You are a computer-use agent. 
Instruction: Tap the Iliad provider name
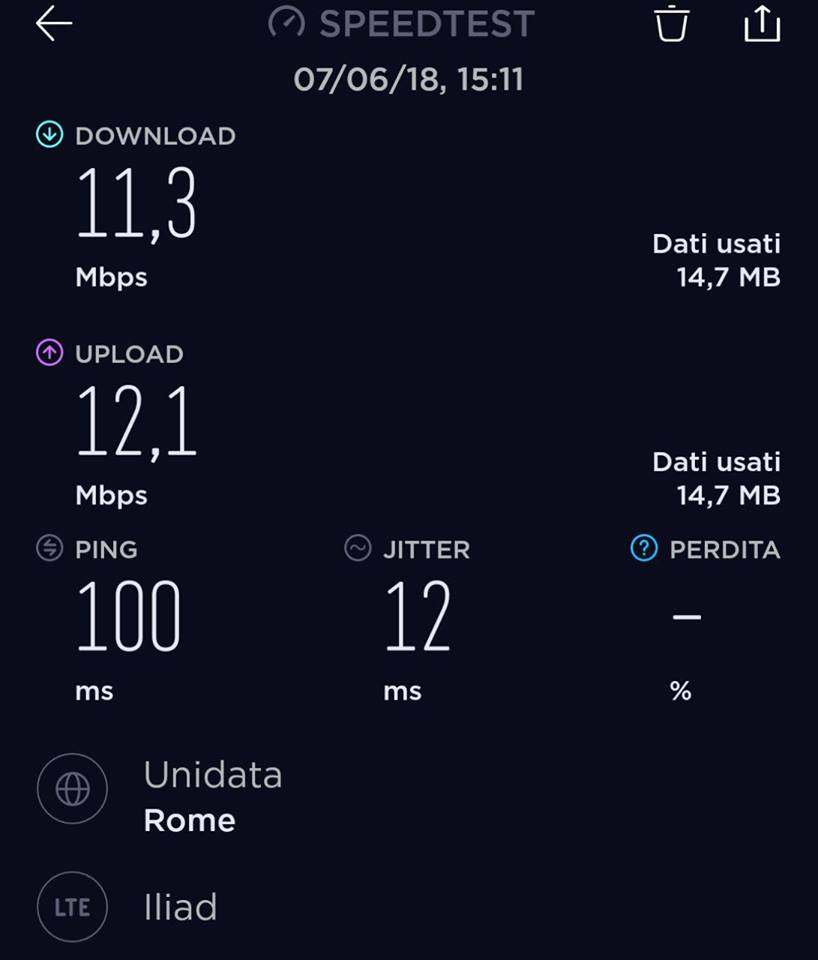tap(178, 907)
